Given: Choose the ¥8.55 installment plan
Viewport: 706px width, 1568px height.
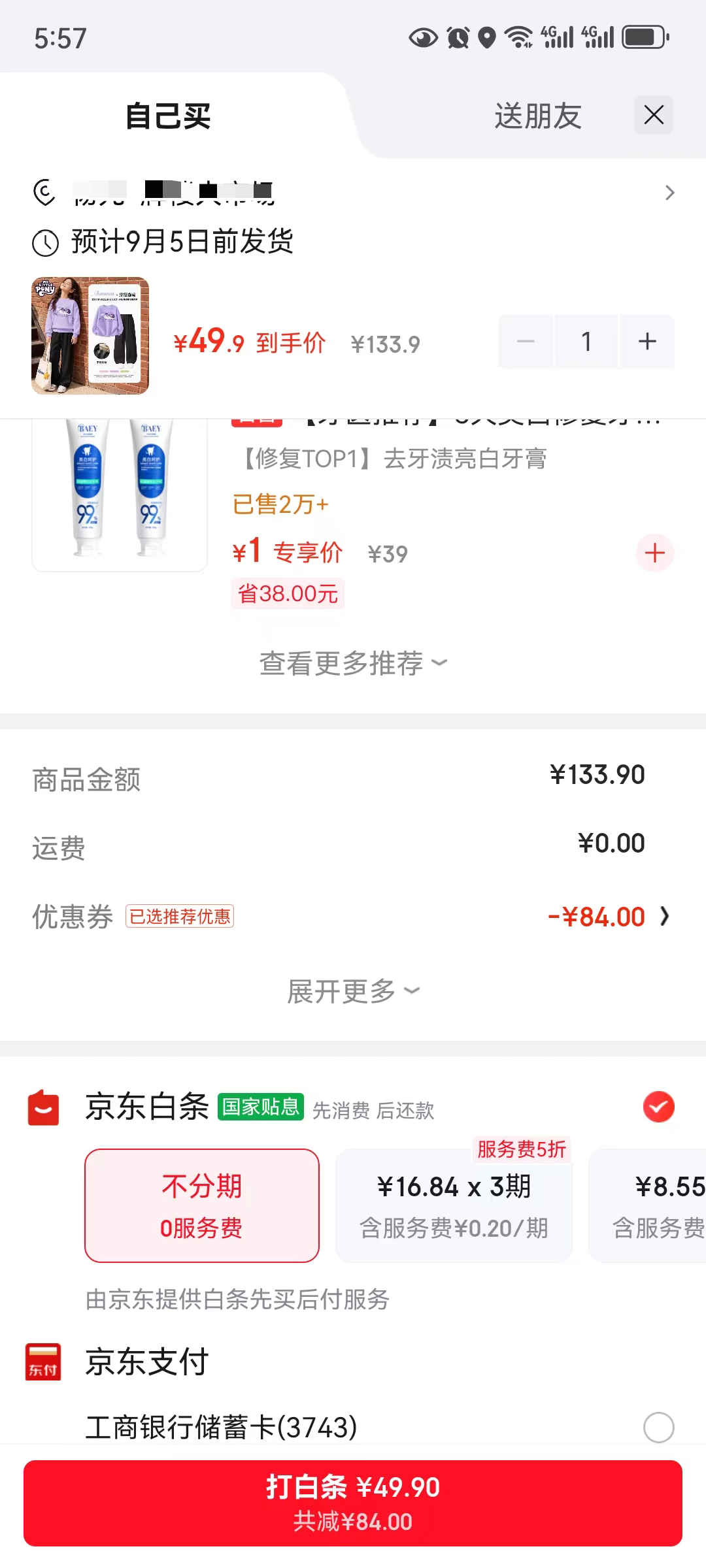Looking at the screenshot, I should 647,1205.
